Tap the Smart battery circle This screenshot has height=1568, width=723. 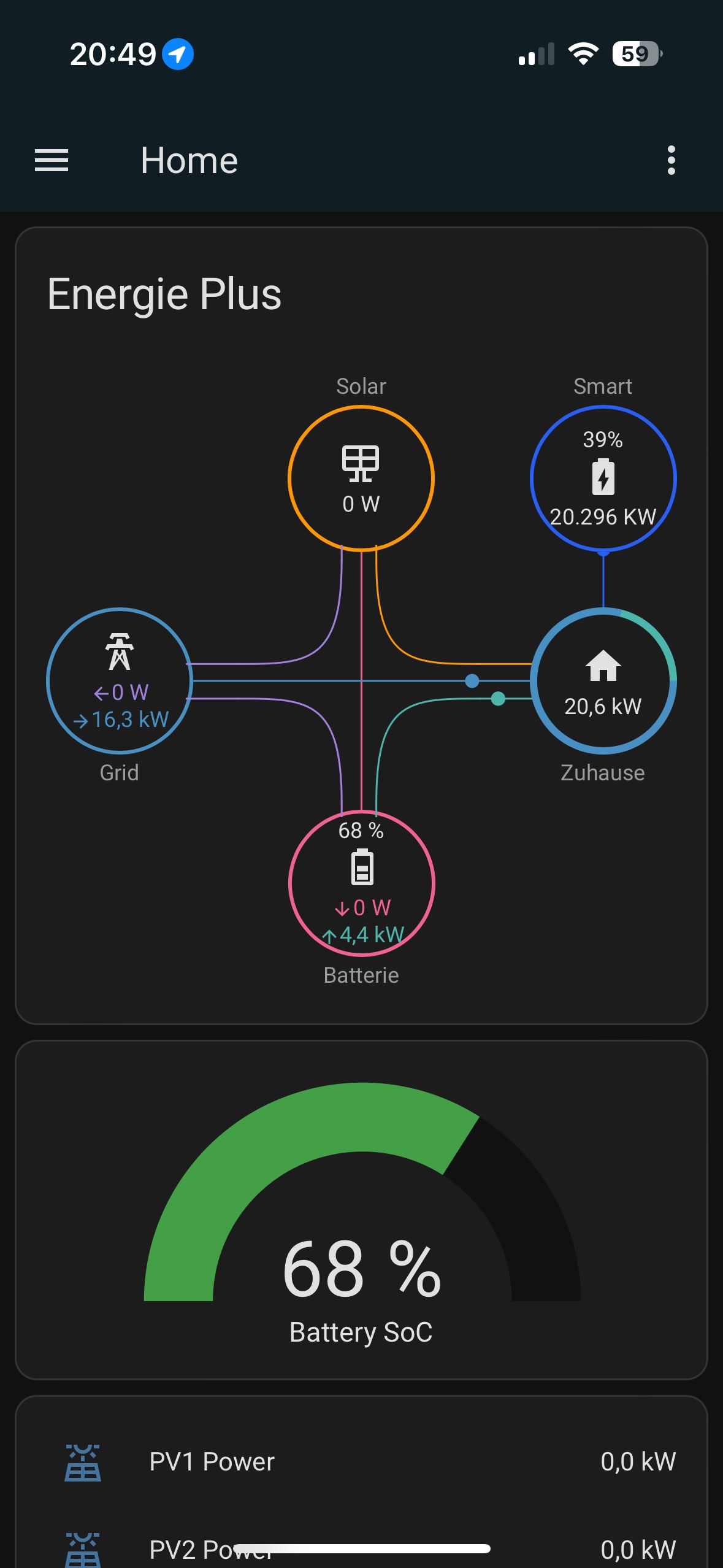(603, 478)
